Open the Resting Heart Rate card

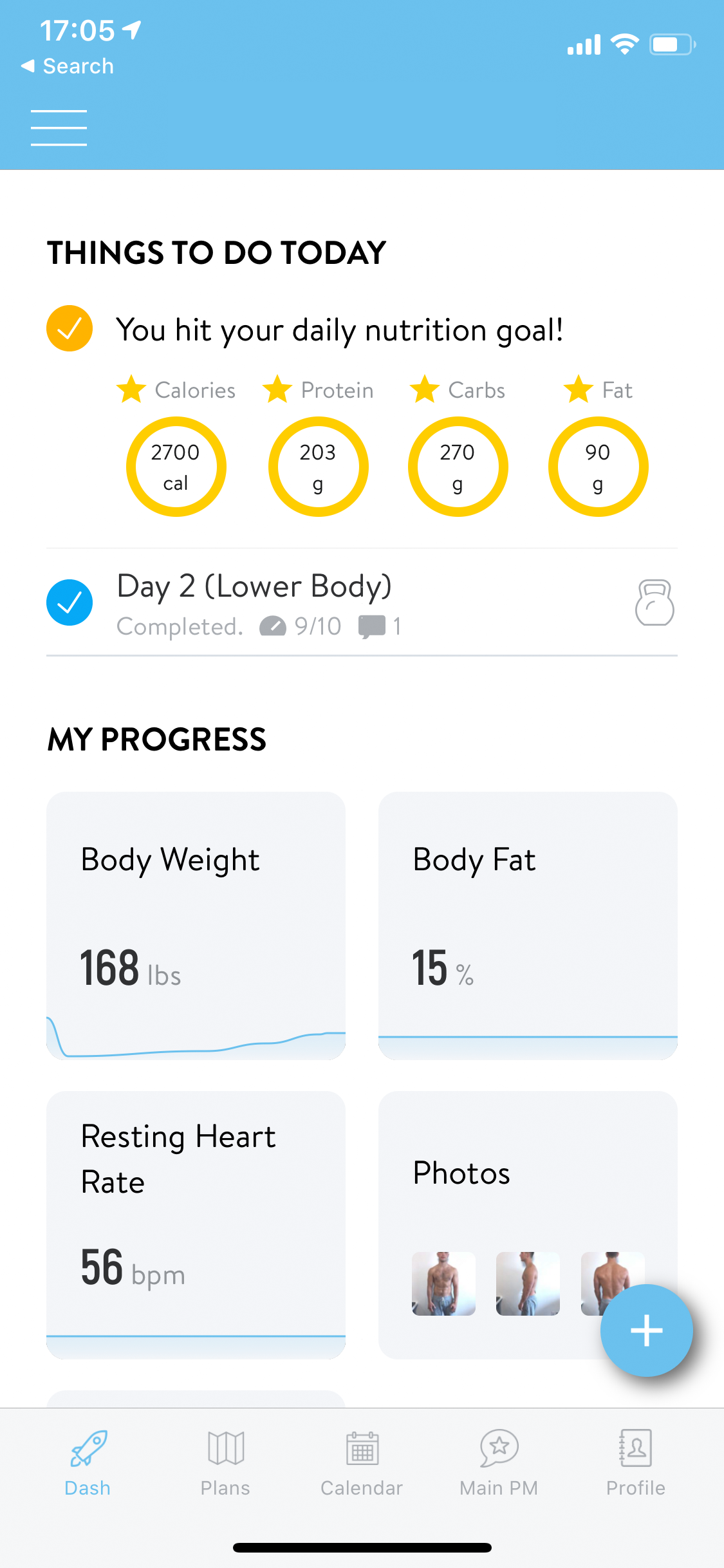tap(196, 1225)
